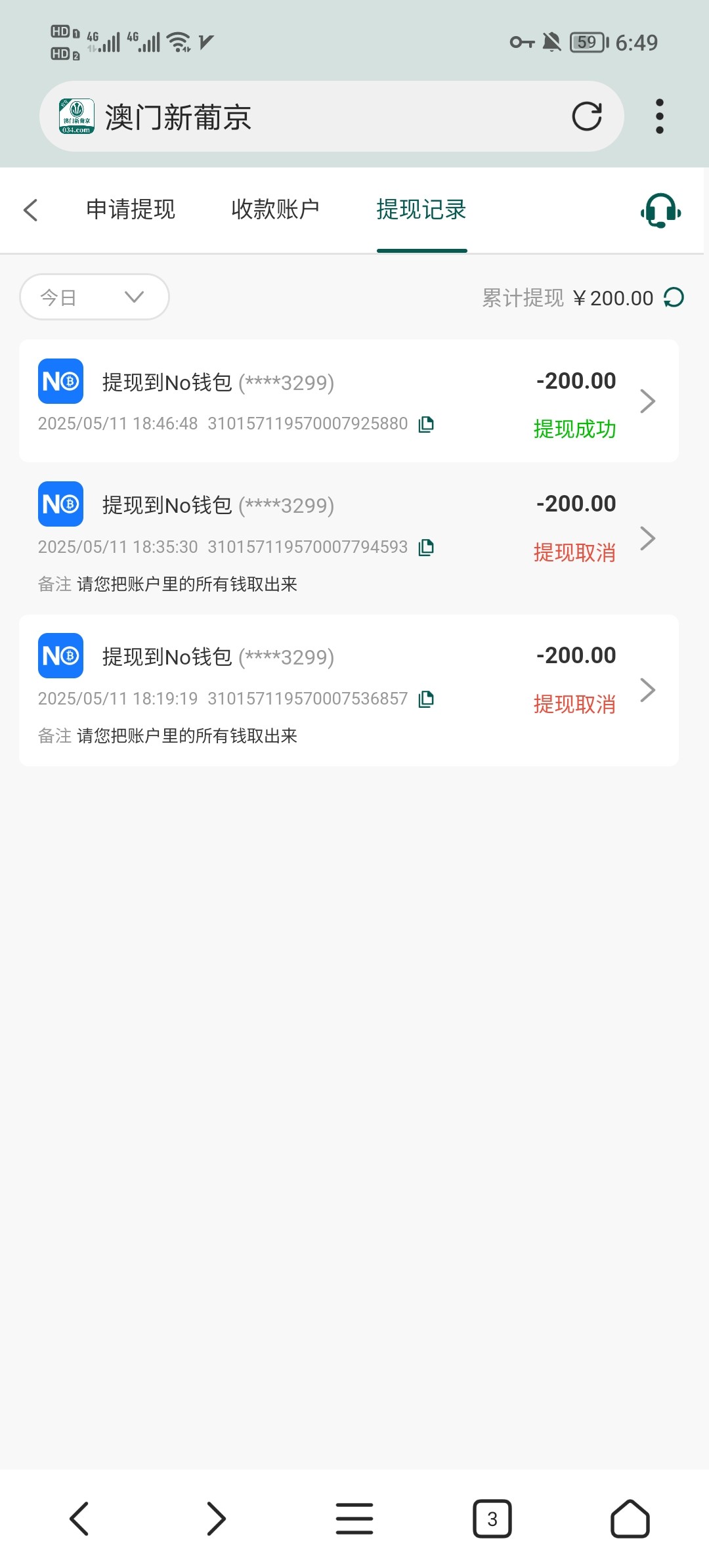Open the browser overflow menu
Image resolution: width=709 pixels, height=1568 pixels.
(660, 117)
